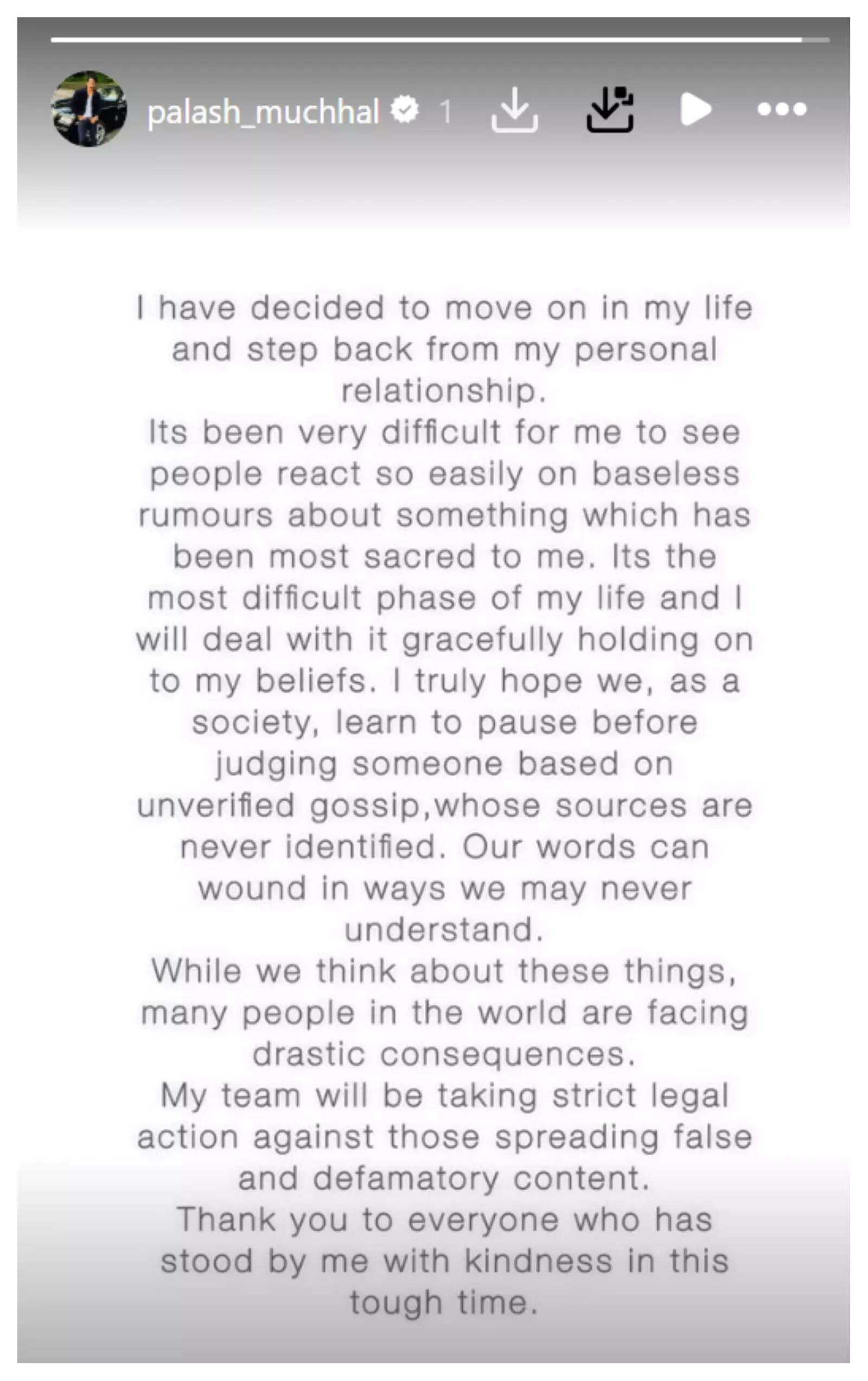Click the first download arrow icon
868x1381 pixels.
(514, 110)
